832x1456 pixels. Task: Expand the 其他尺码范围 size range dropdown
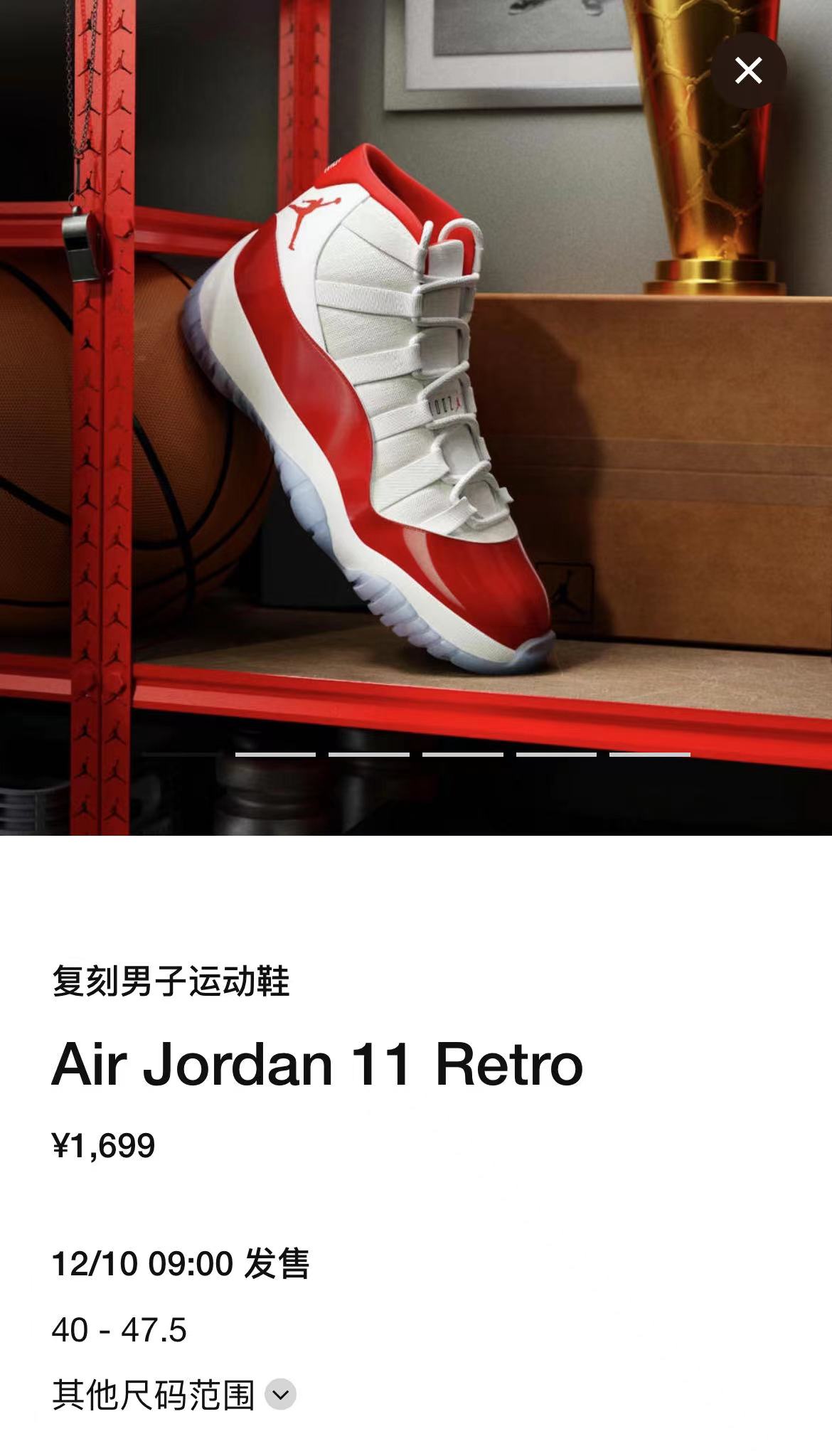click(x=280, y=1395)
